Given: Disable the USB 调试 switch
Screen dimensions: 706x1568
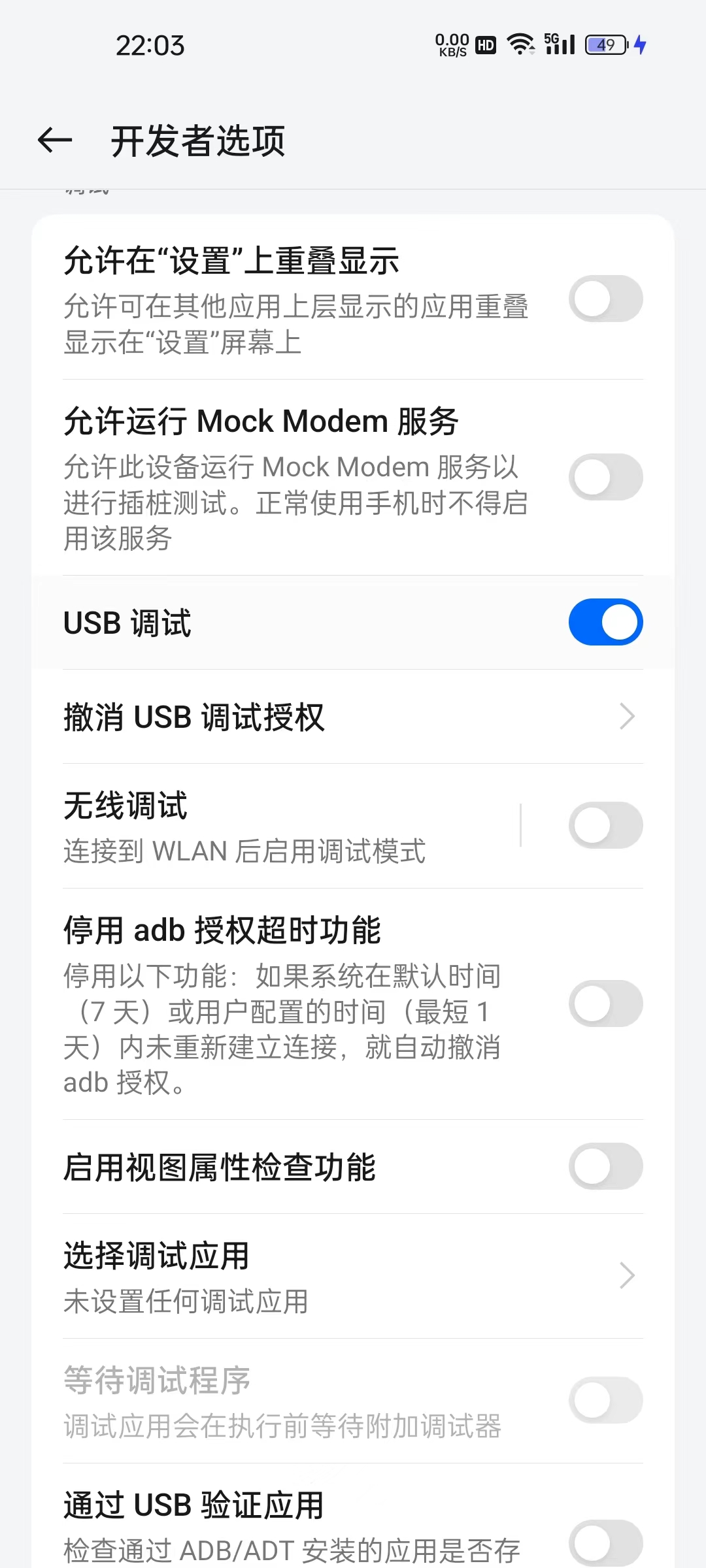Looking at the screenshot, I should point(605,622).
